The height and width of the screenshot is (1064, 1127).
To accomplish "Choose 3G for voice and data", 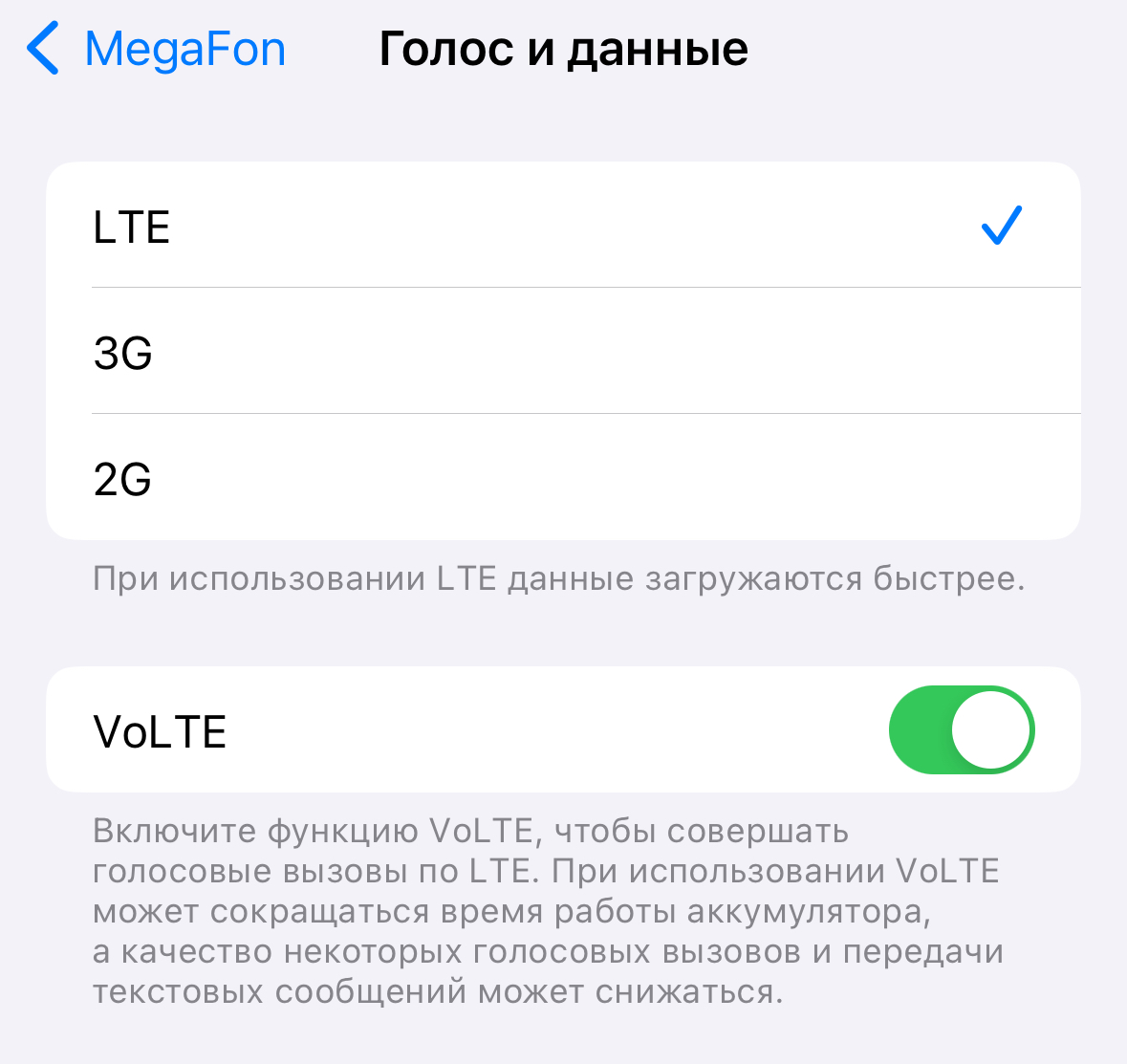I will (x=563, y=352).
